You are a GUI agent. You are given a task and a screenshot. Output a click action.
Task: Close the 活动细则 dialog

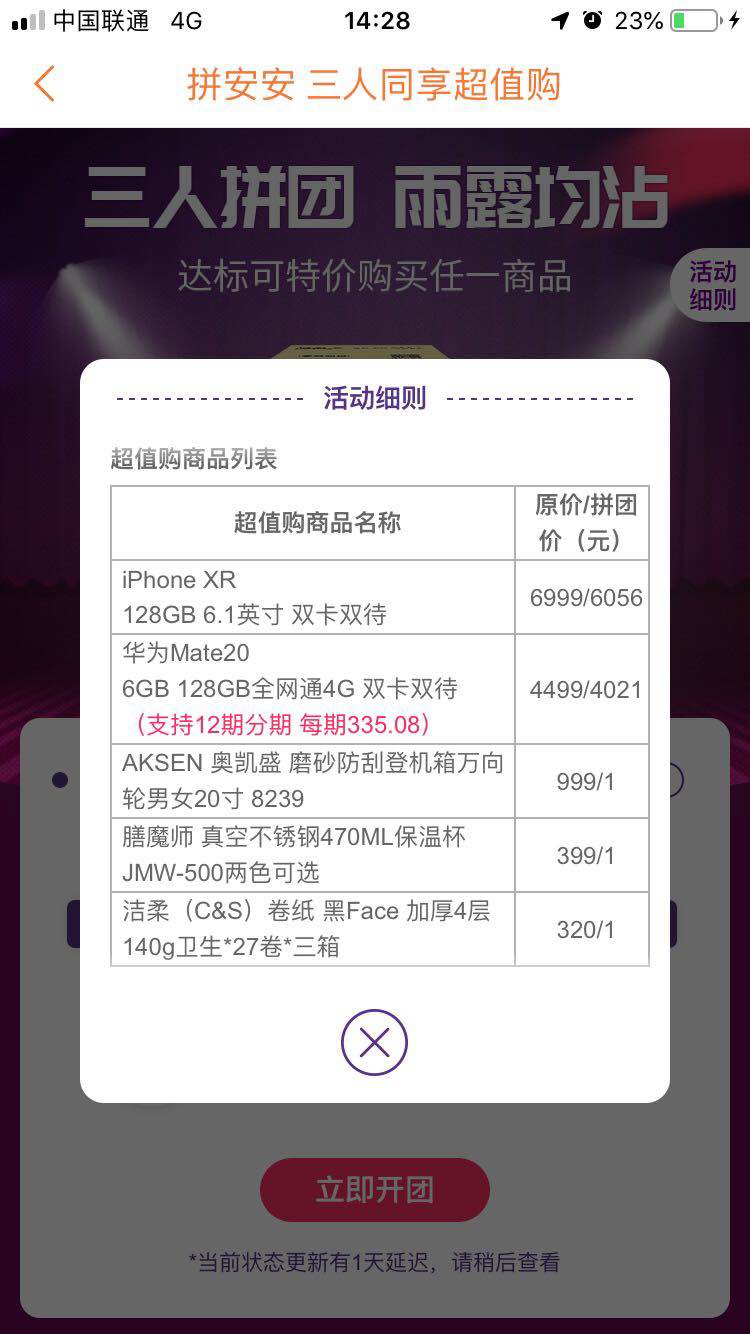tap(374, 1043)
